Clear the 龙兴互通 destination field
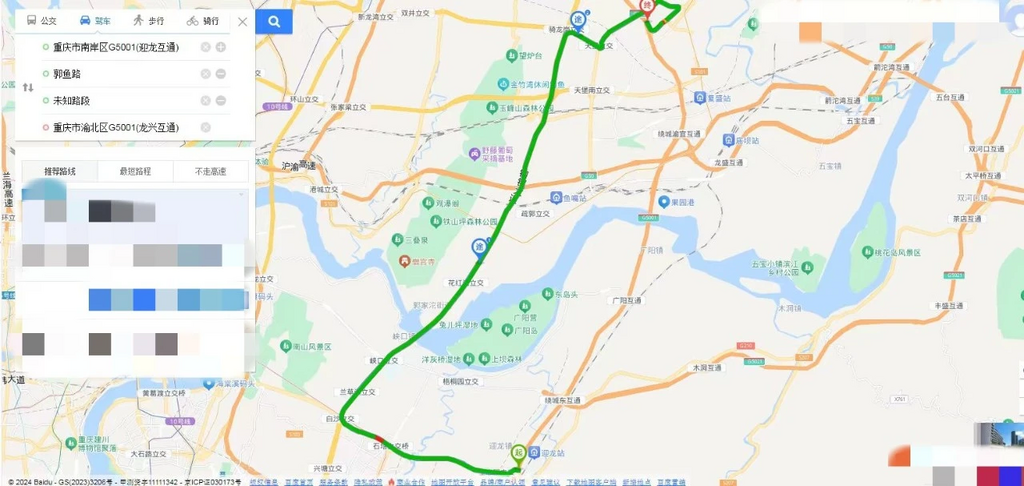The height and width of the screenshot is (486, 1024). [205, 127]
